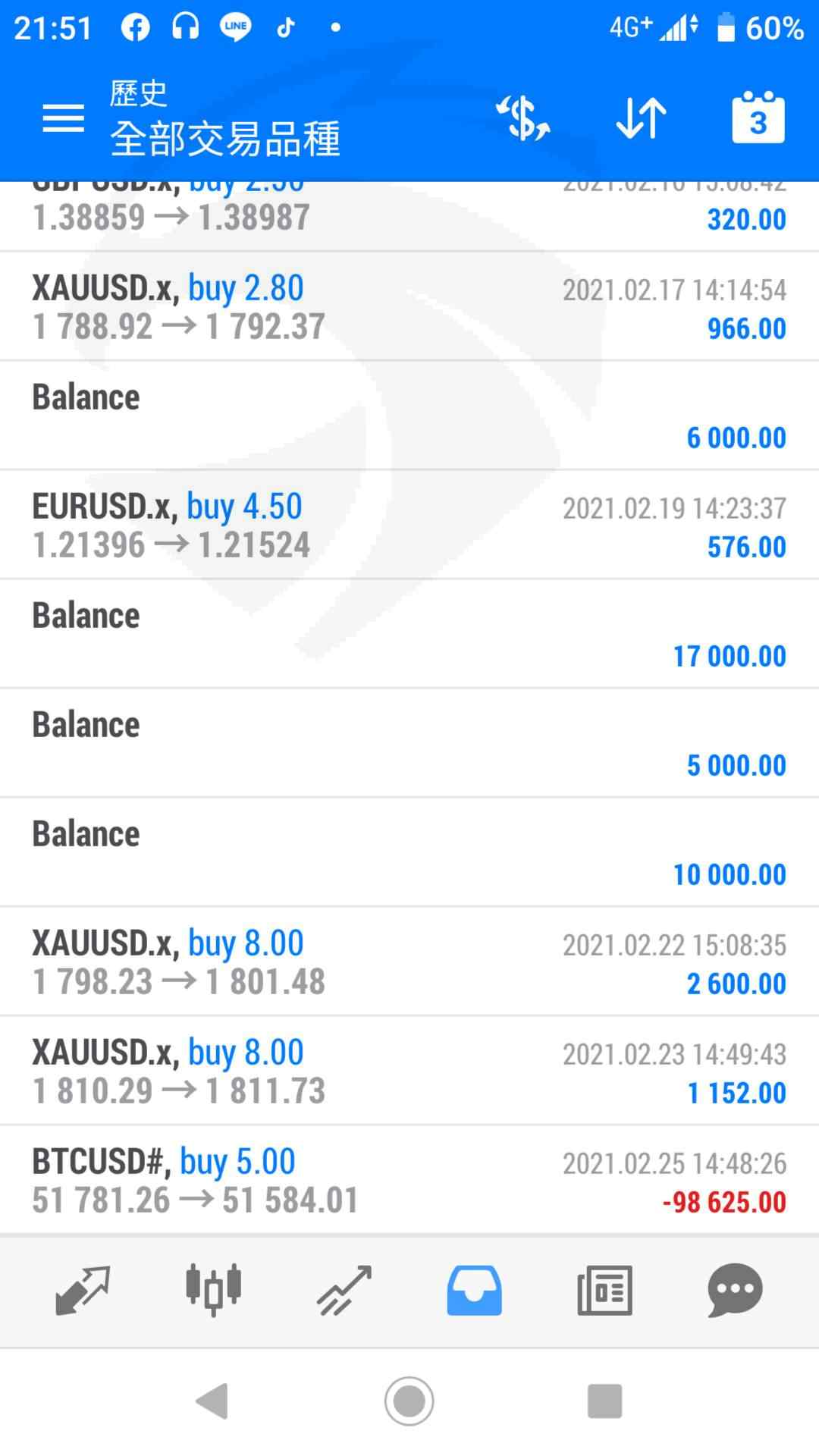Open the hamburger drawer menu
Viewport: 819px width, 1456px height.
(x=63, y=118)
